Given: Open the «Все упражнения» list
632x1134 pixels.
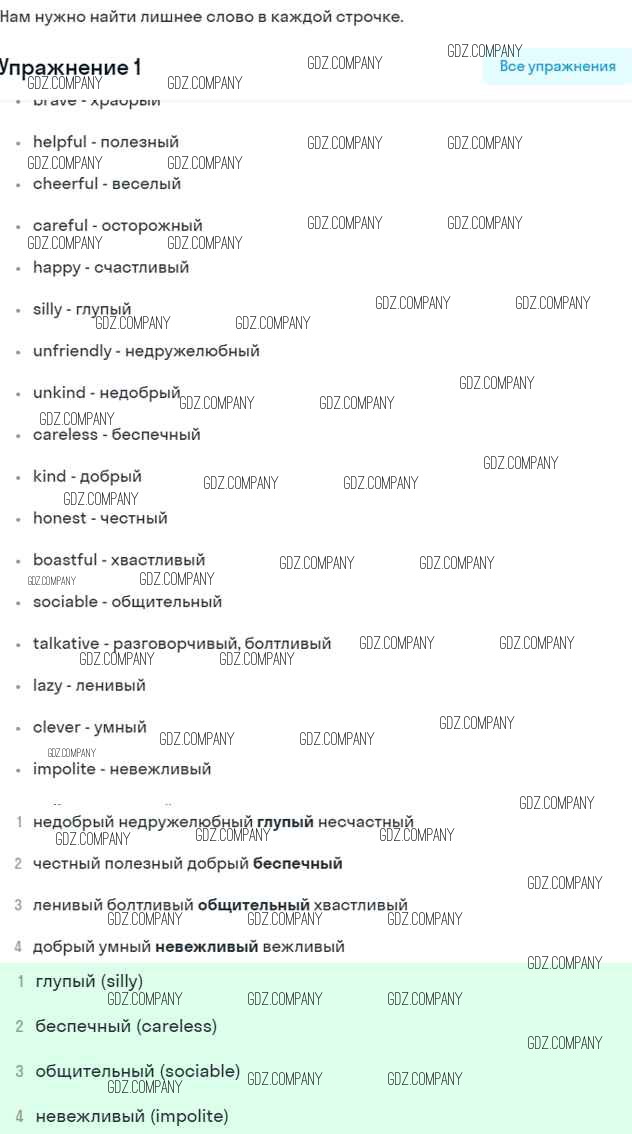Looking at the screenshot, I should click(x=557, y=67).
